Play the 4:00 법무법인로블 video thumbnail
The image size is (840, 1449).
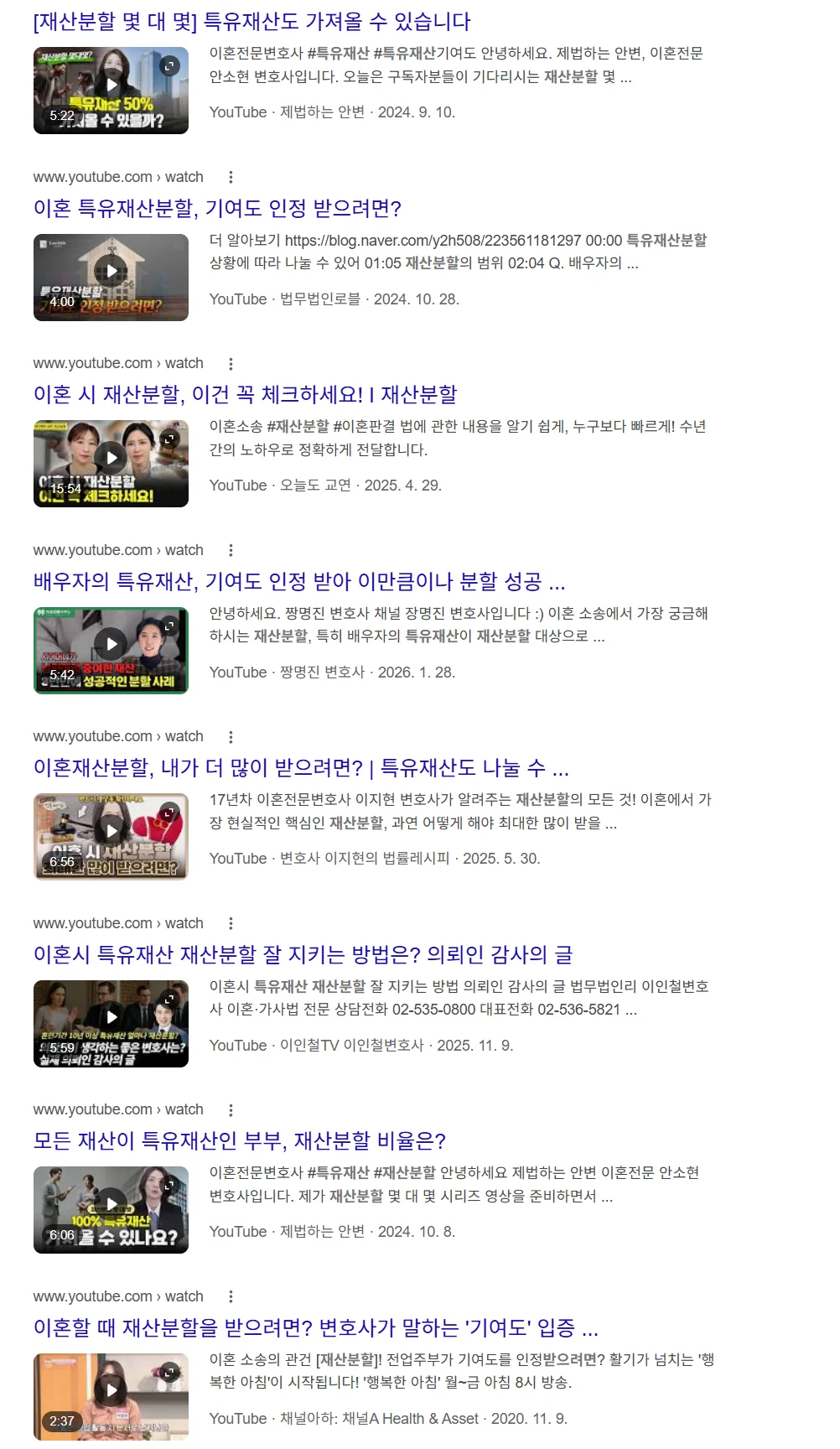111,278
